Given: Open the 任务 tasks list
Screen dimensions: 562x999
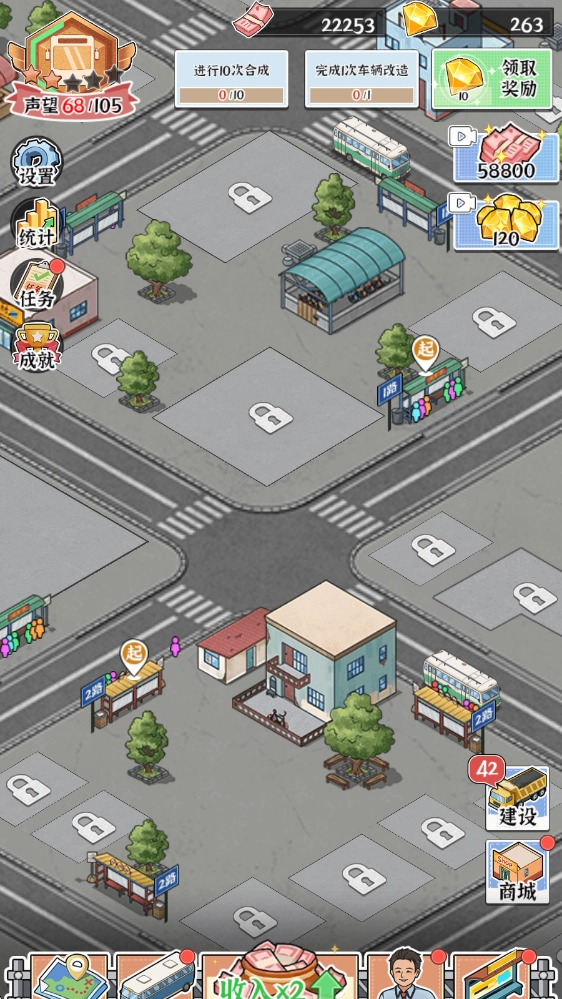Looking at the screenshot, I should [38, 285].
